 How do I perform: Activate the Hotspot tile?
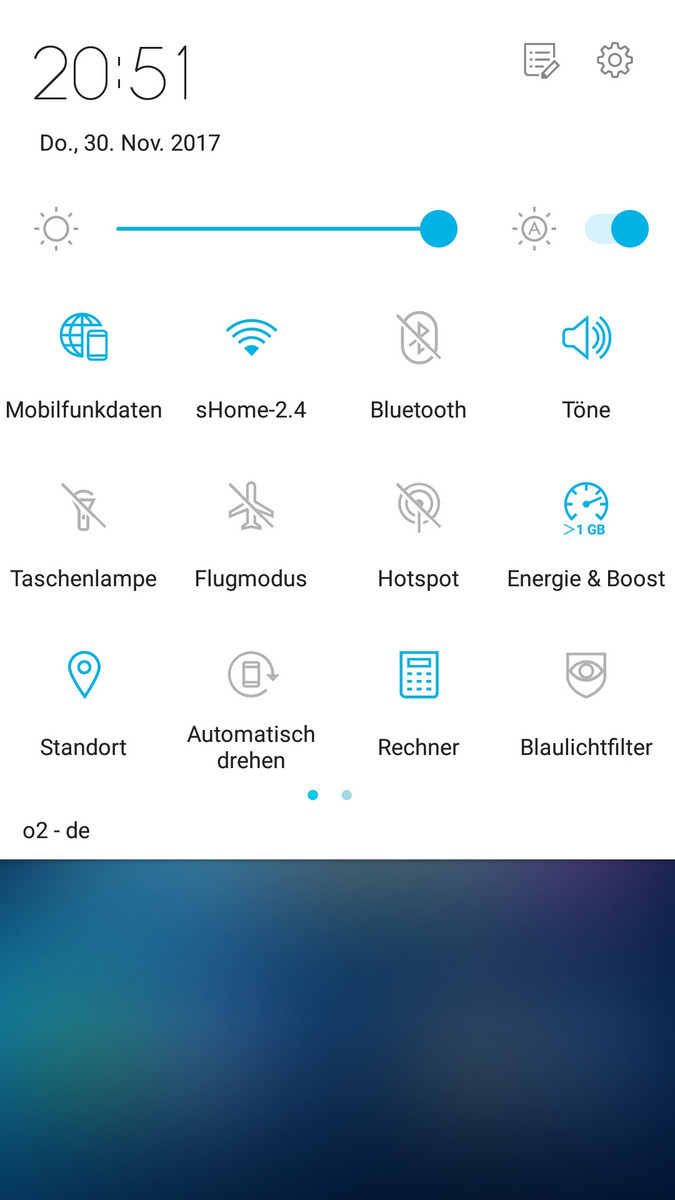tap(418, 506)
